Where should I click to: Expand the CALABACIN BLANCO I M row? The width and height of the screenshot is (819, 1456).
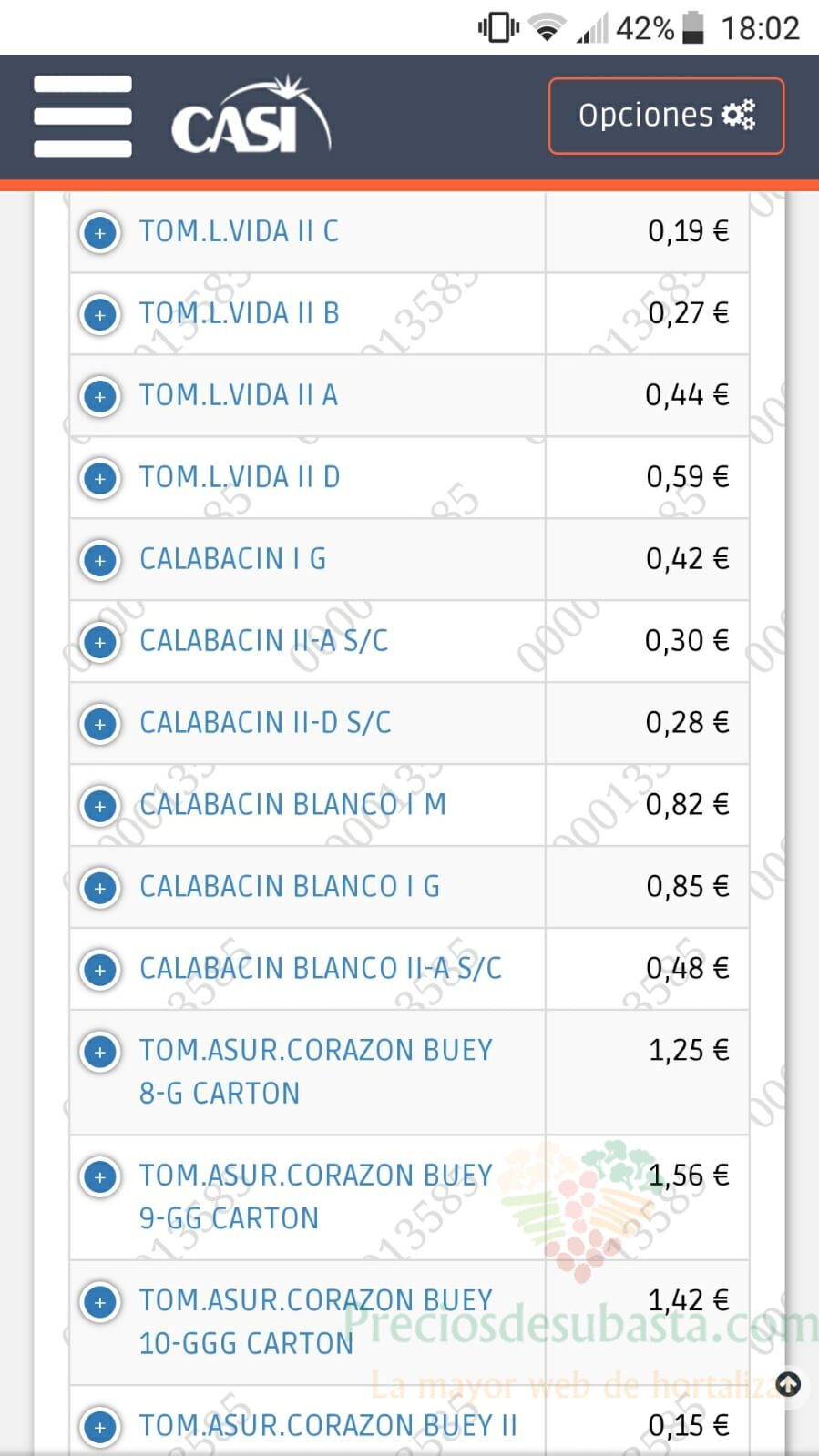coord(100,806)
